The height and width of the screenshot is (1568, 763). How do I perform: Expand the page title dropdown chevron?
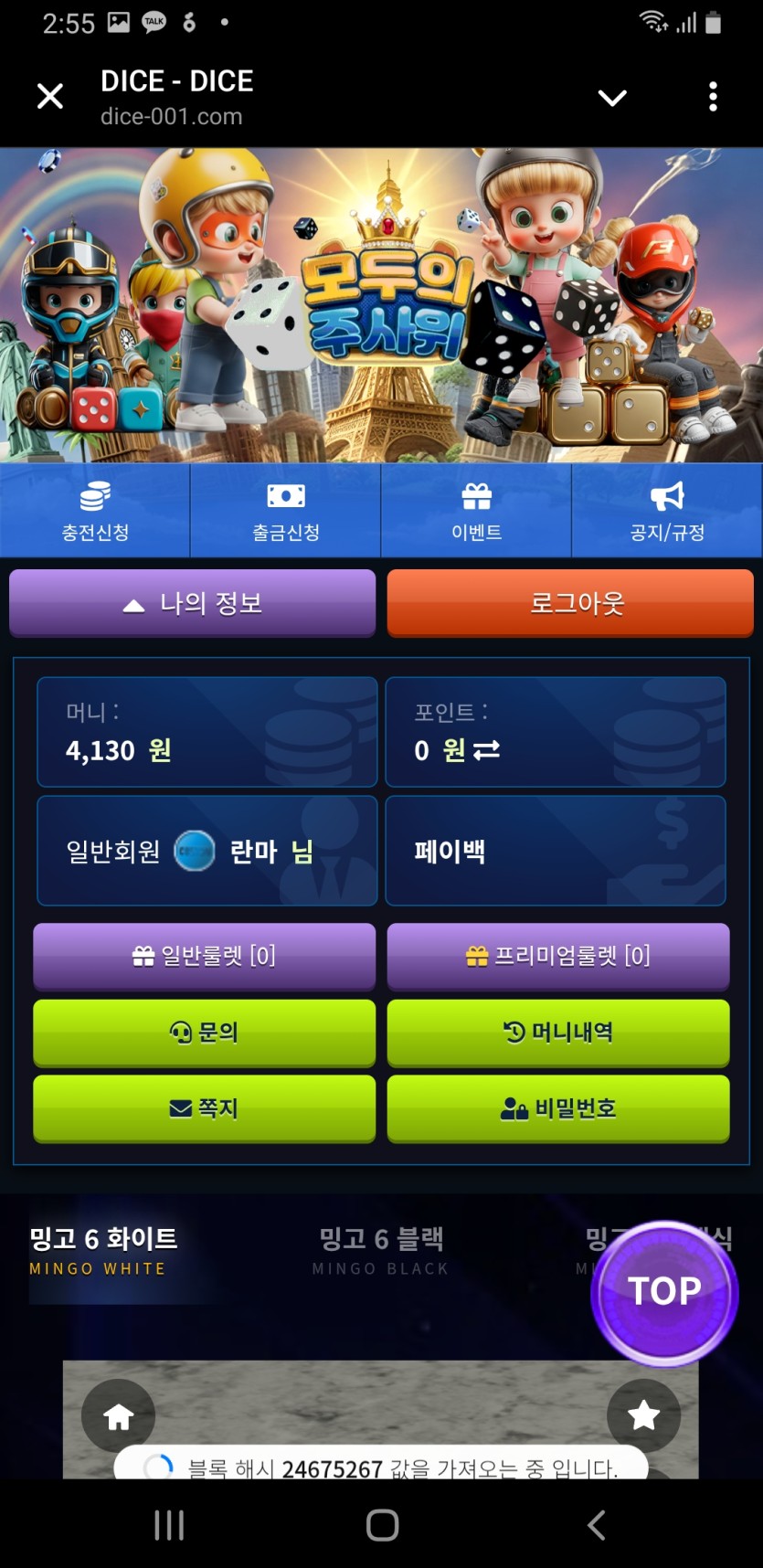coord(611,98)
